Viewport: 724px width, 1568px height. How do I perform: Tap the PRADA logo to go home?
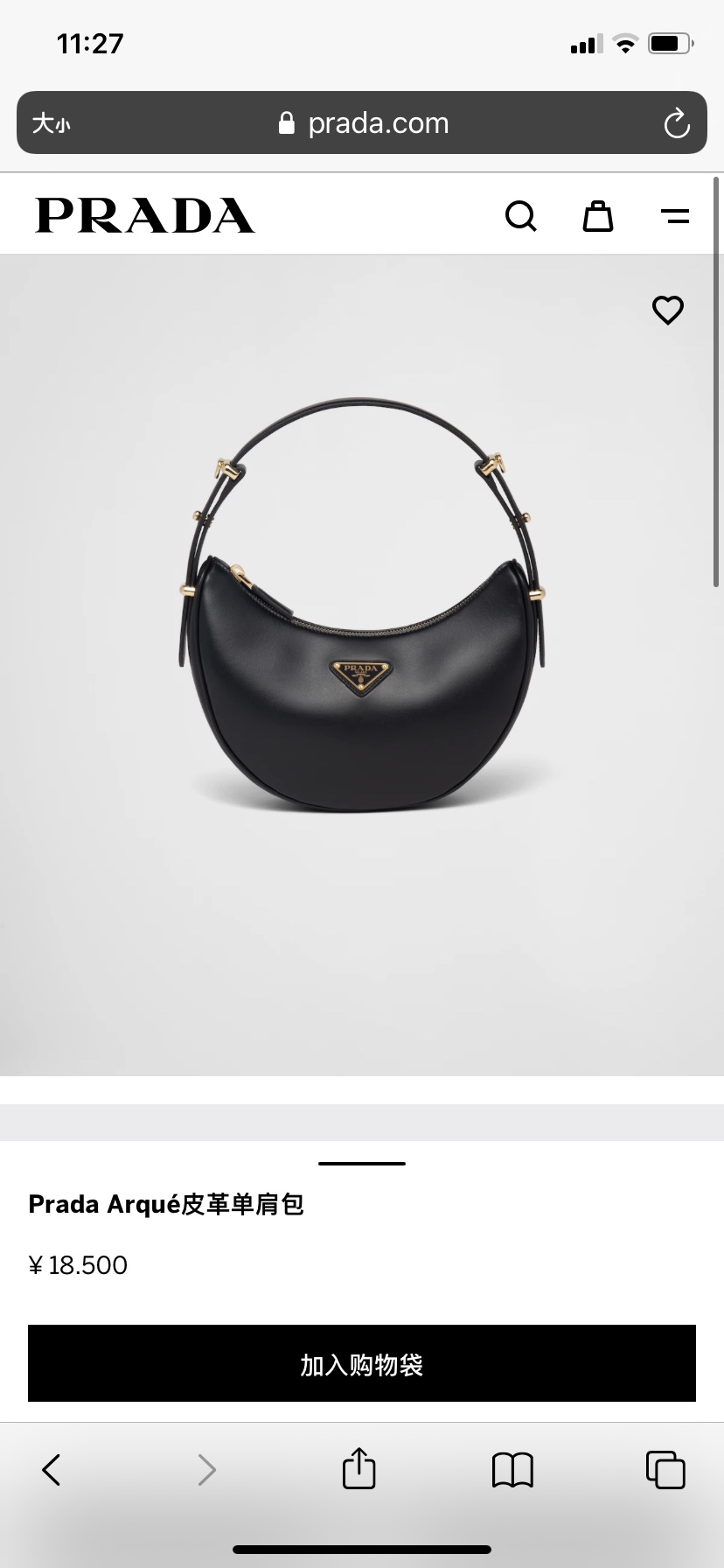point(145,215)
